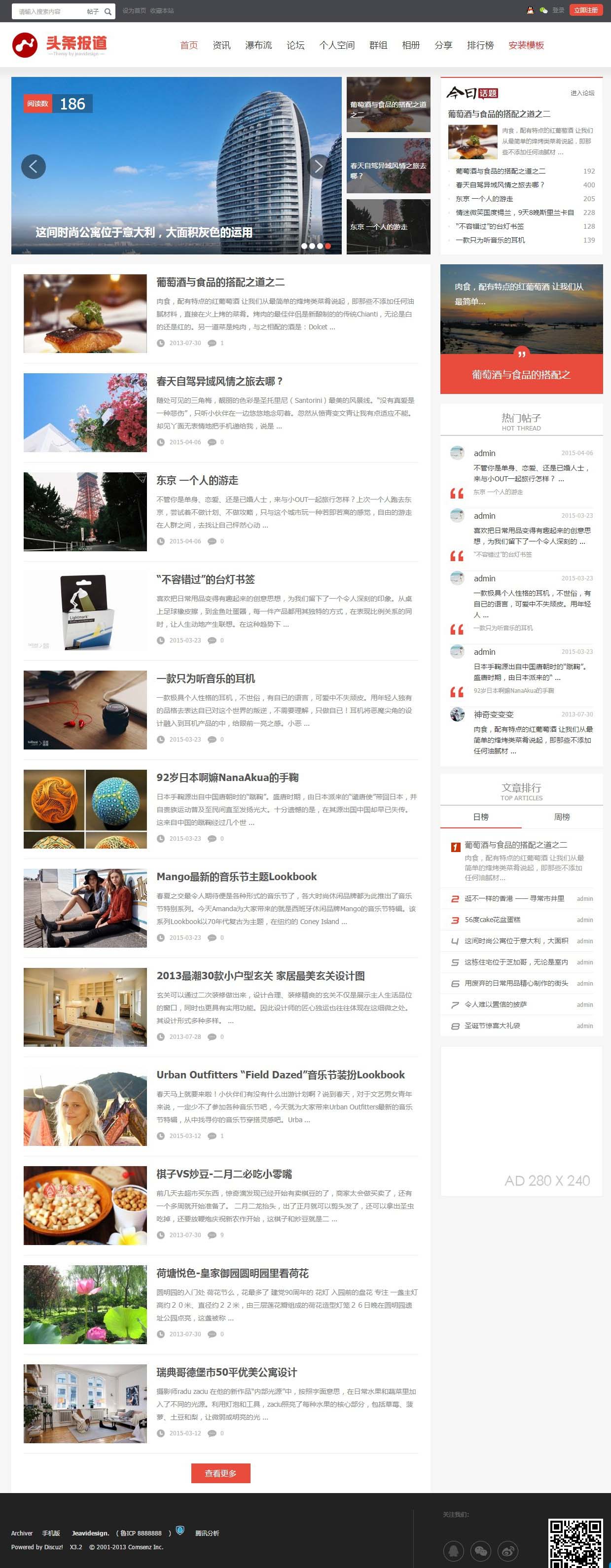Screen dimensions: 611x1568
Task: Switch to the 论坛 section
Action: pyautogui.click(x=296, y=45)
